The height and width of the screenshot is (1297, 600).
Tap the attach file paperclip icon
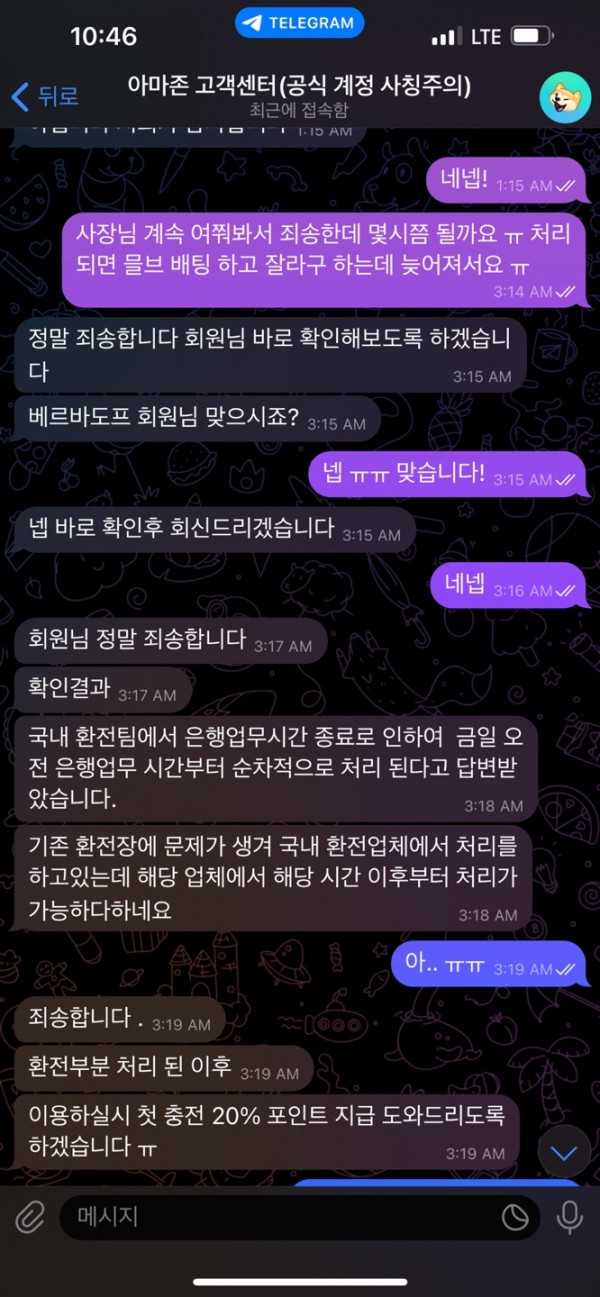pos(29,1216)
